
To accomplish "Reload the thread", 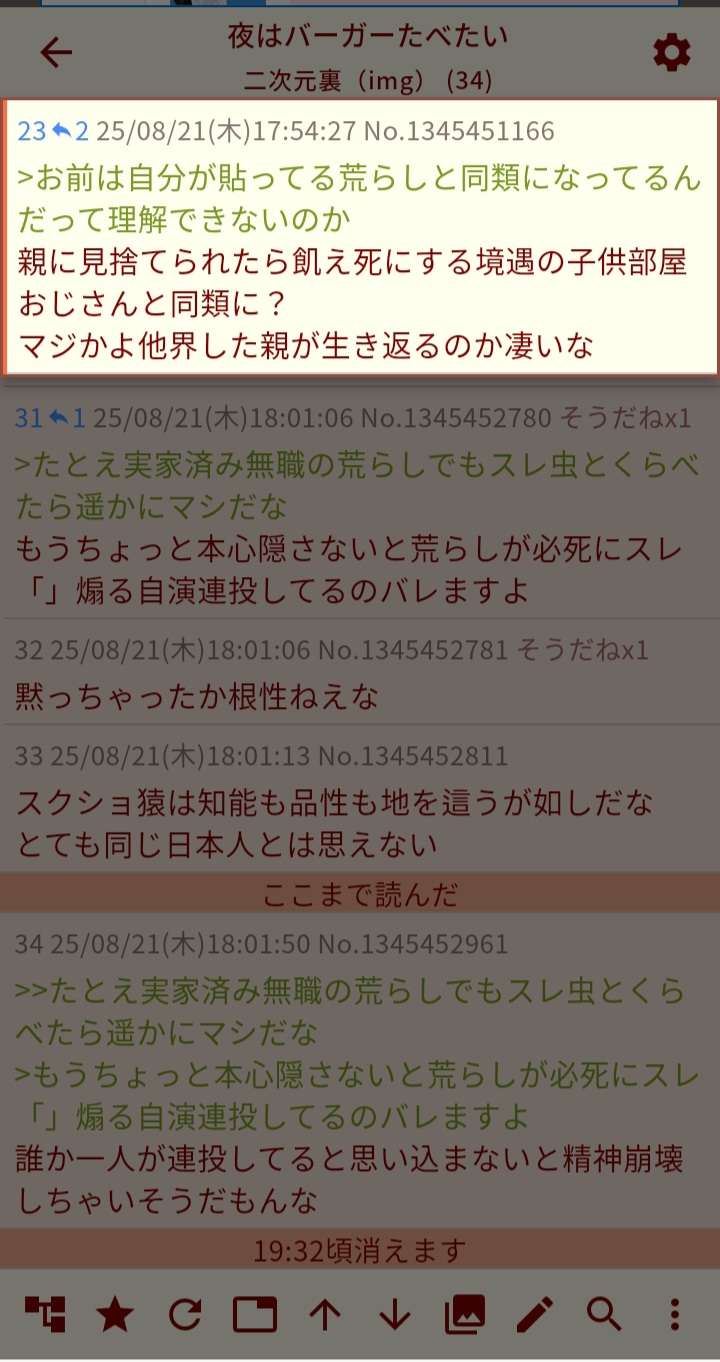I will click(185, 1314).
